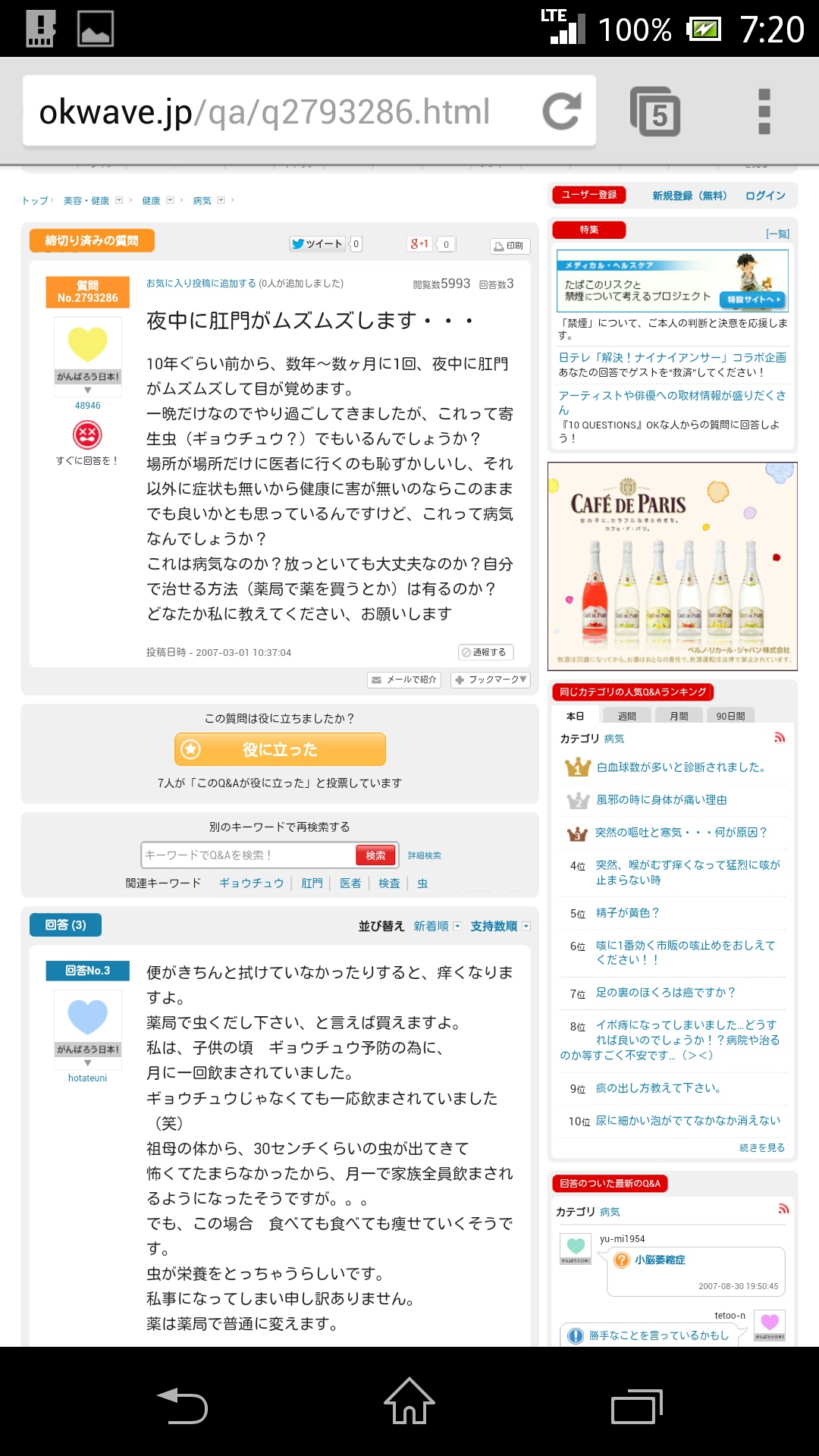
Task: Go back using the system back button
Action: point(182,1405)
